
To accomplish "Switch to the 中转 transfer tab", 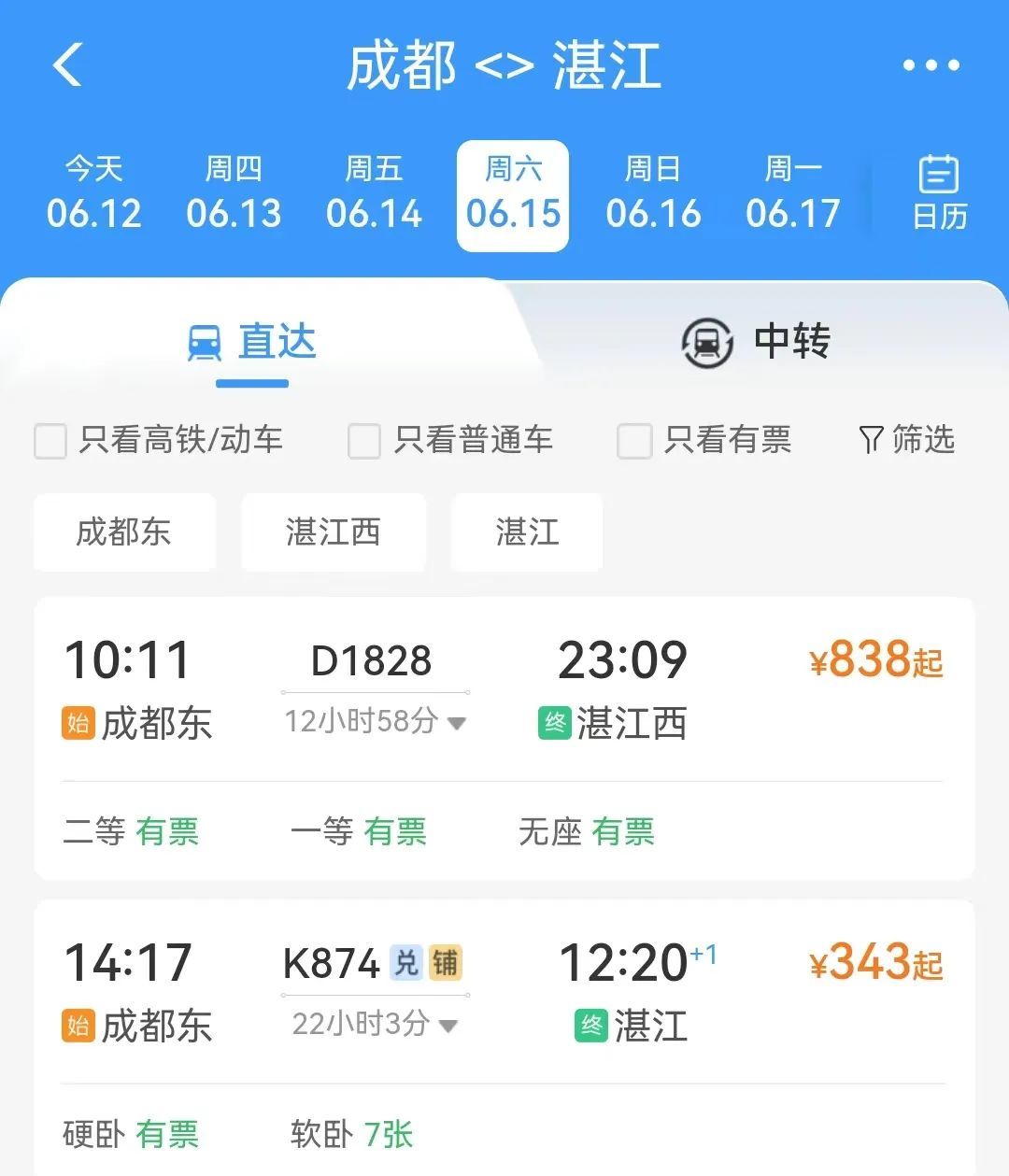I will 757,342.
